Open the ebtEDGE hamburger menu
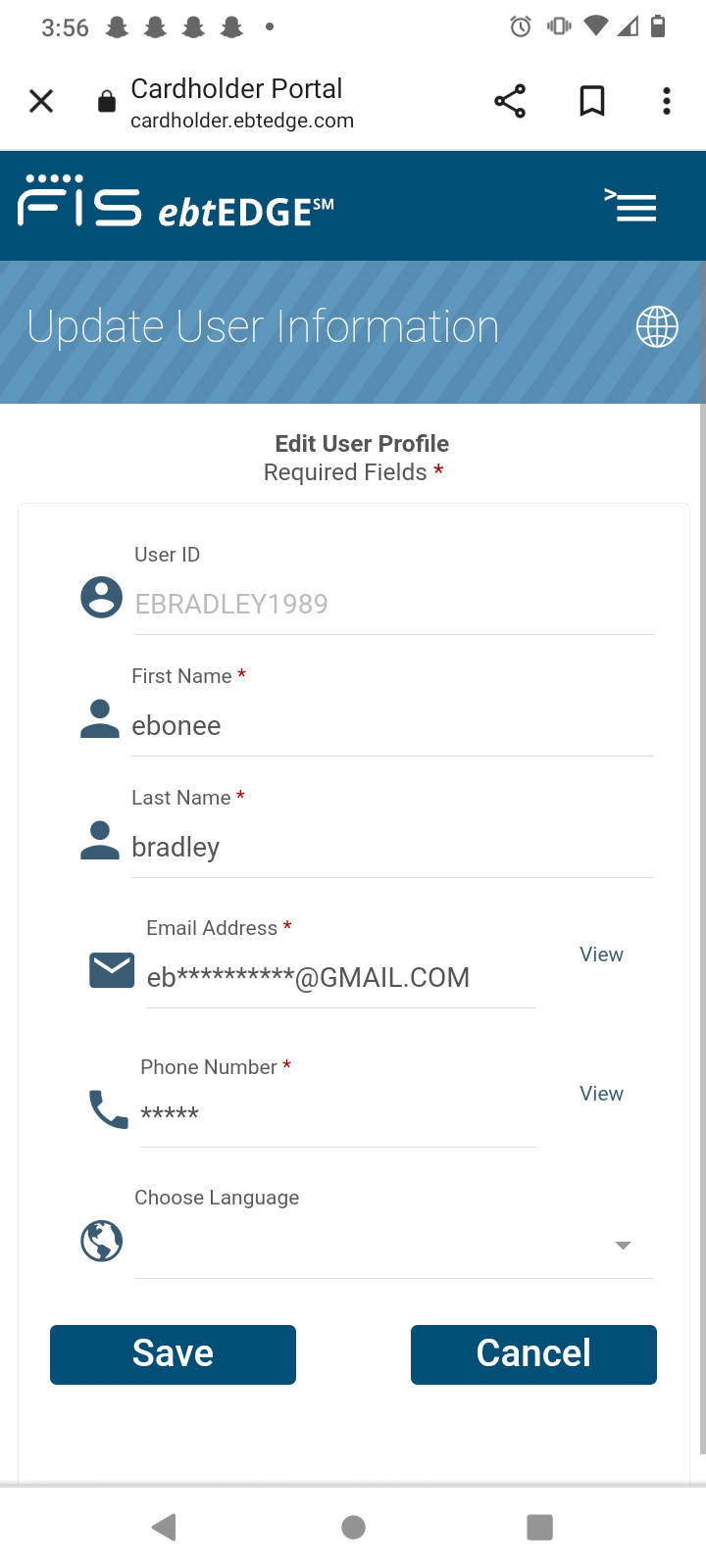Image resolution: width=706 pixels, height=1568 pixels. (630, 206)
